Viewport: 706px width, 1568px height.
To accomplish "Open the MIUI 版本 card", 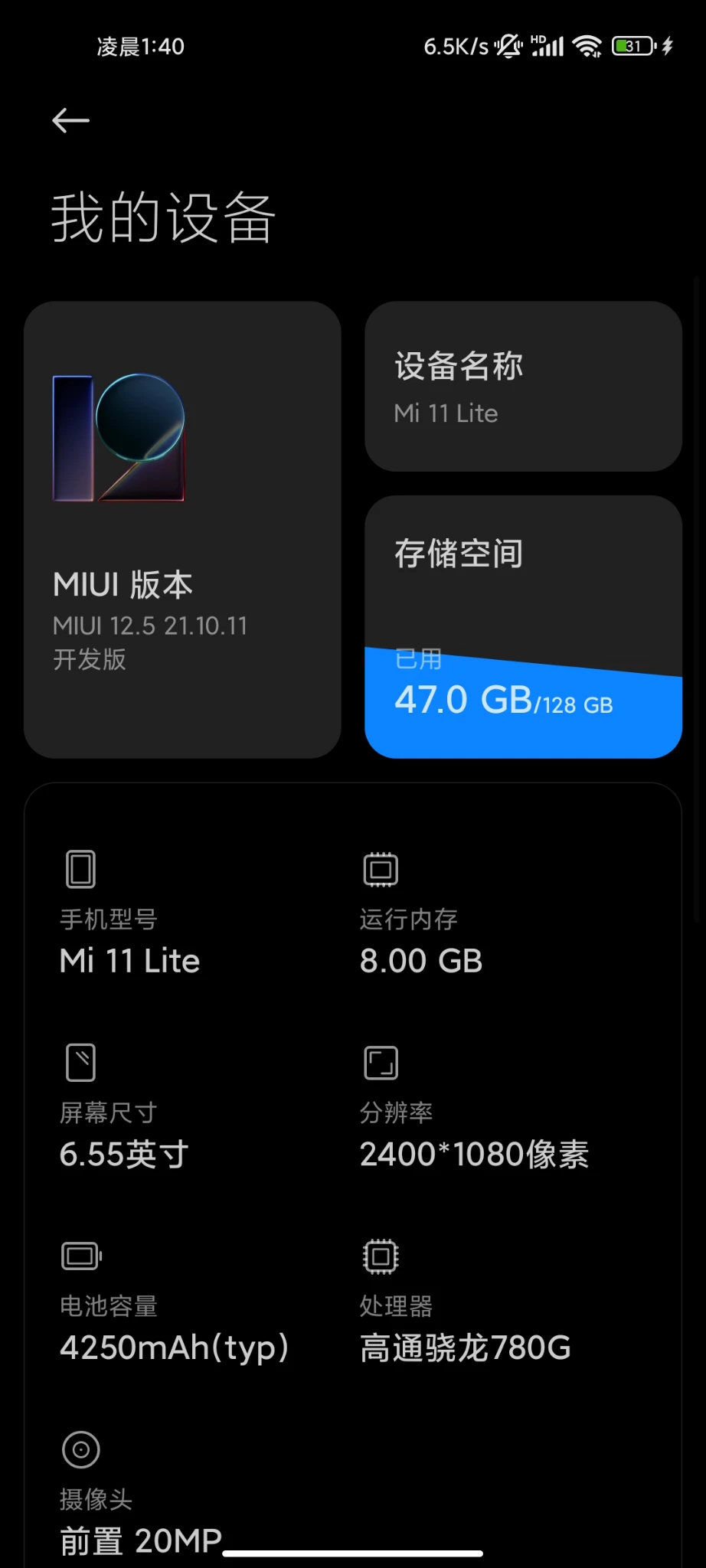I will (x=182, y=530).
